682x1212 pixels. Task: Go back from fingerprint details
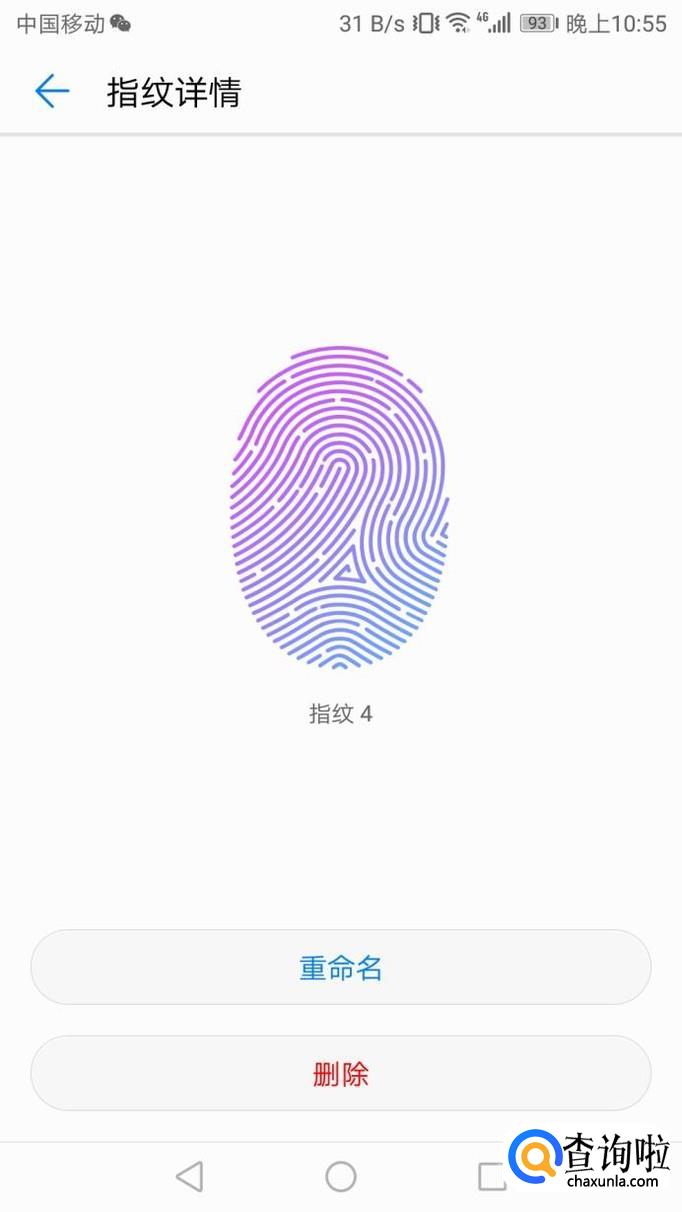52,92
